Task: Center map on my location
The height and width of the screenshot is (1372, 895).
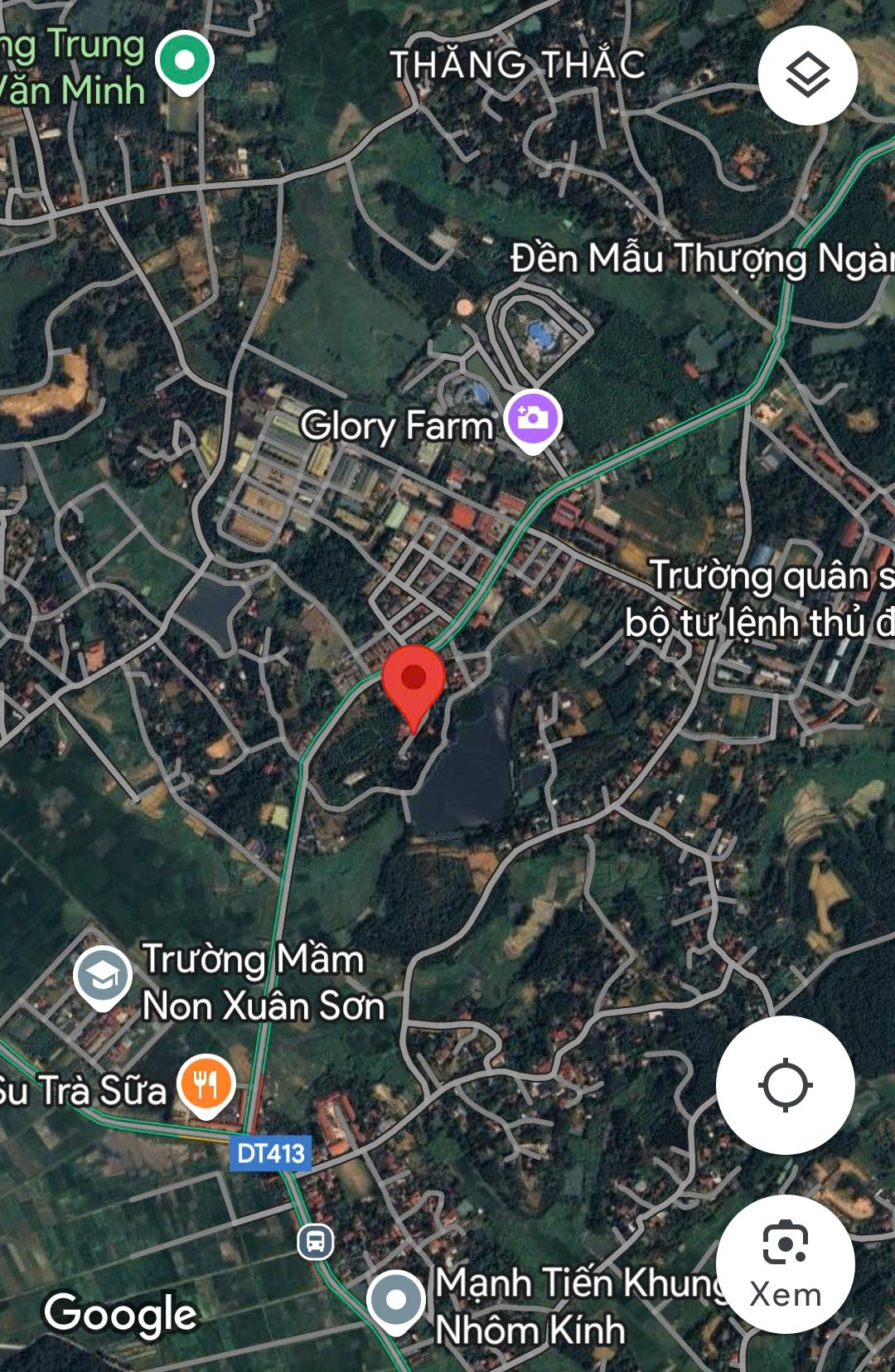Action: tap(785, 1084)
